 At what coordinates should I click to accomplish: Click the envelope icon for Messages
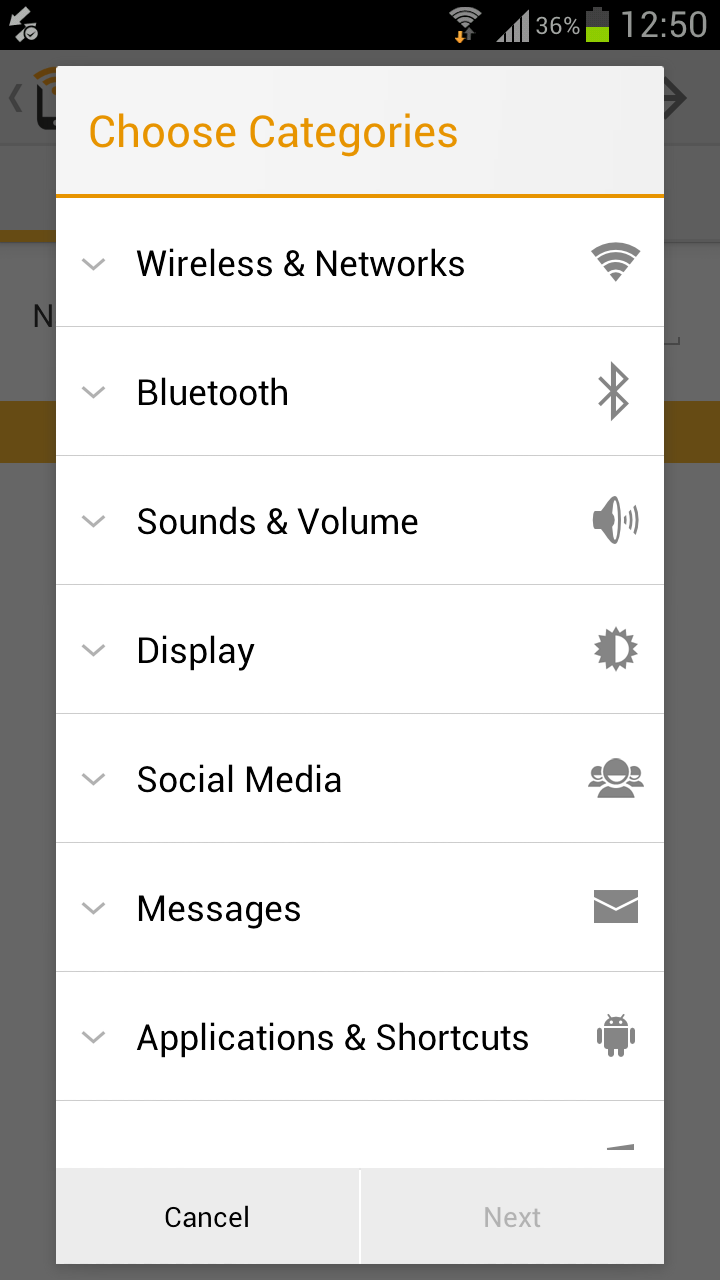pos(615,907)
